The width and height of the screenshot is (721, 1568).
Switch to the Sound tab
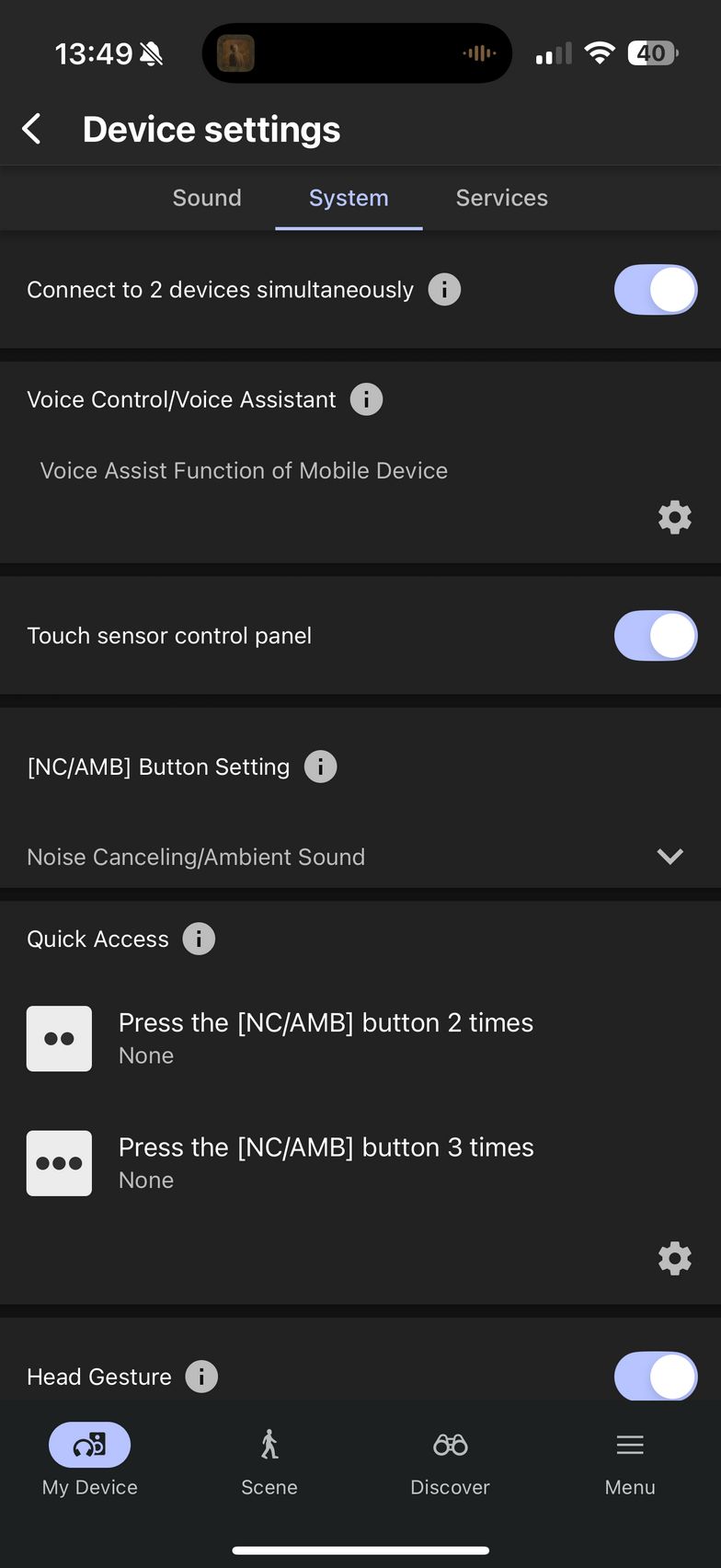tap(207, 198)
